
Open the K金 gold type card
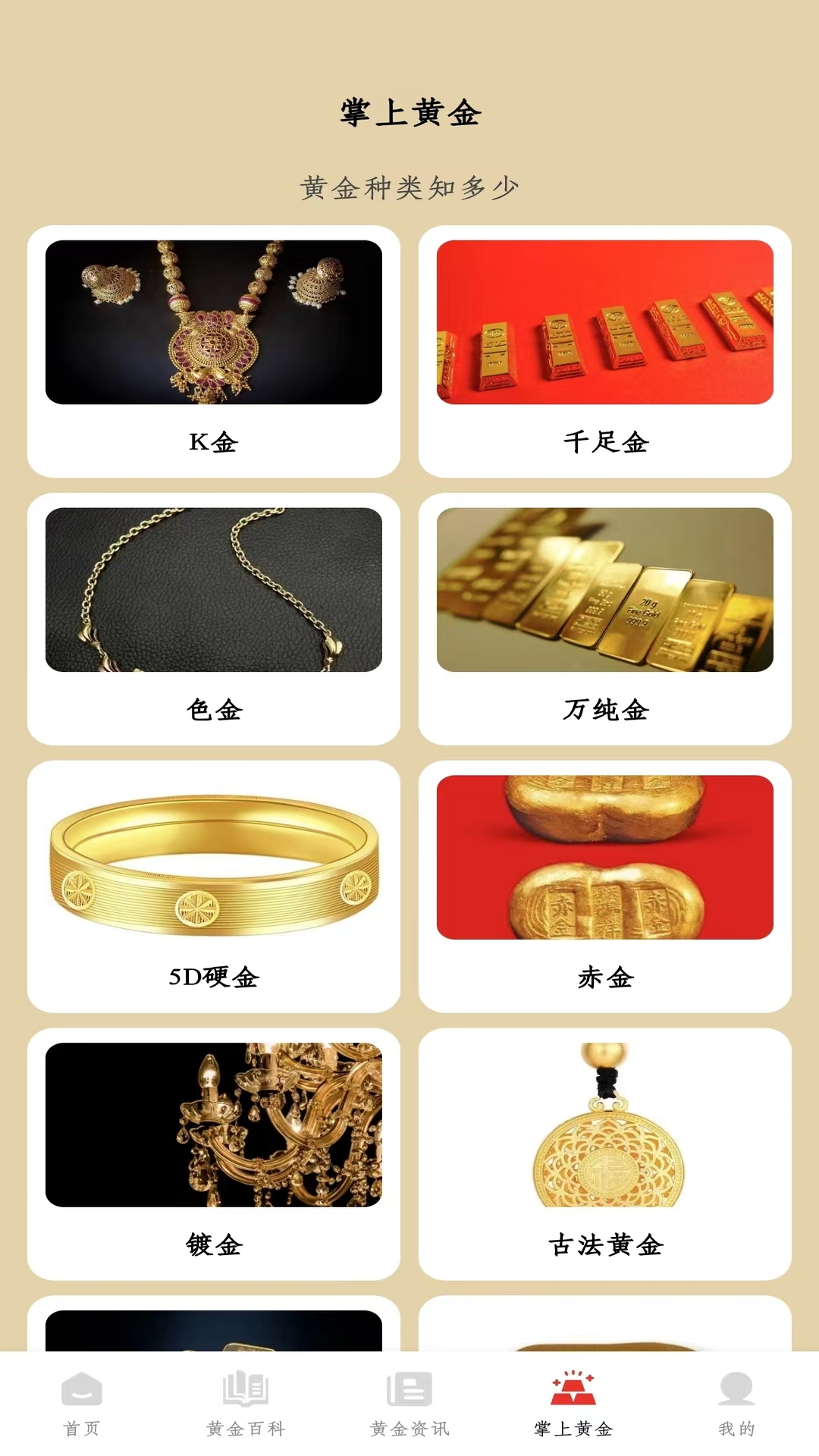tap(214, 351)
